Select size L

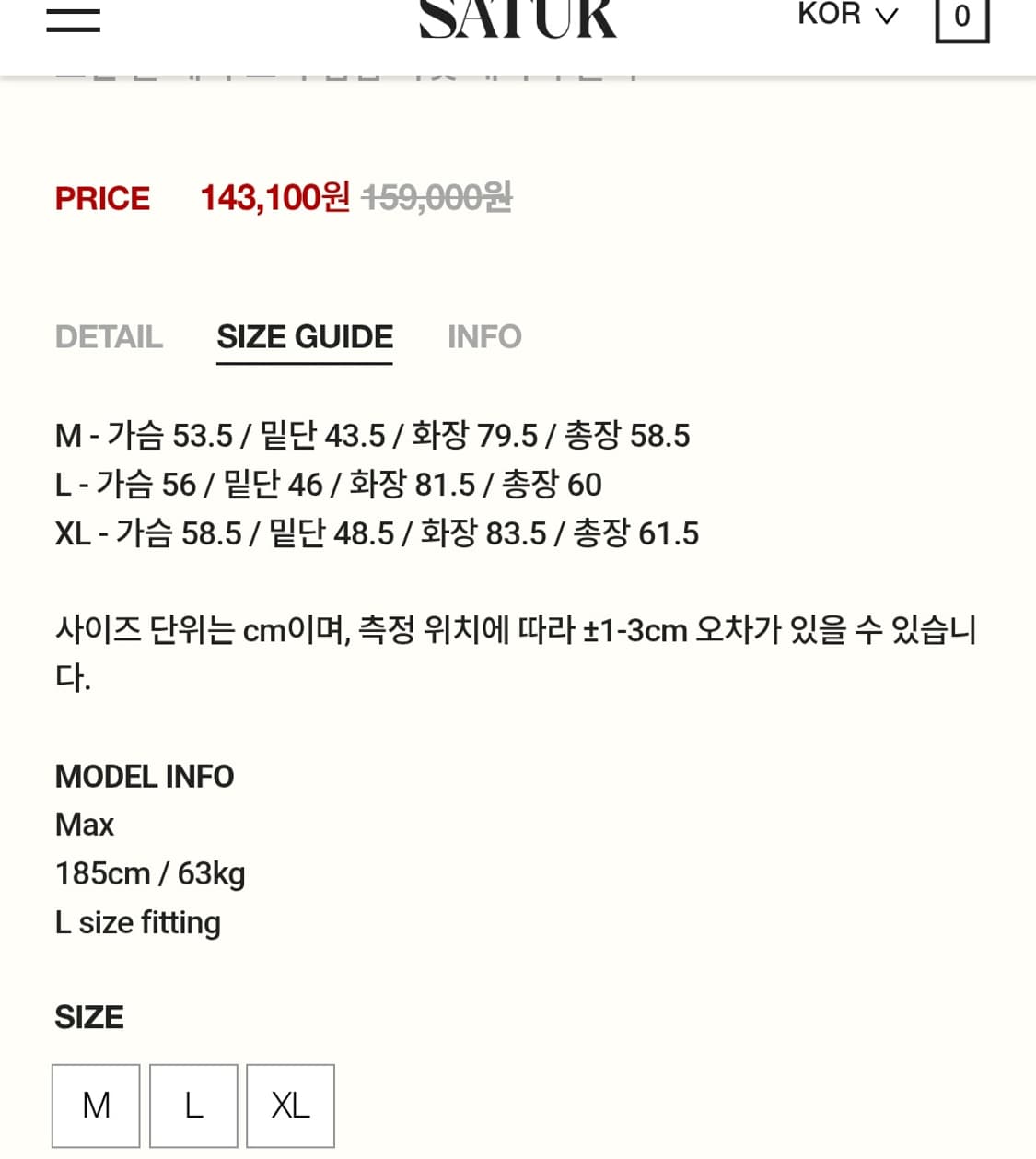coord(192,1106)
